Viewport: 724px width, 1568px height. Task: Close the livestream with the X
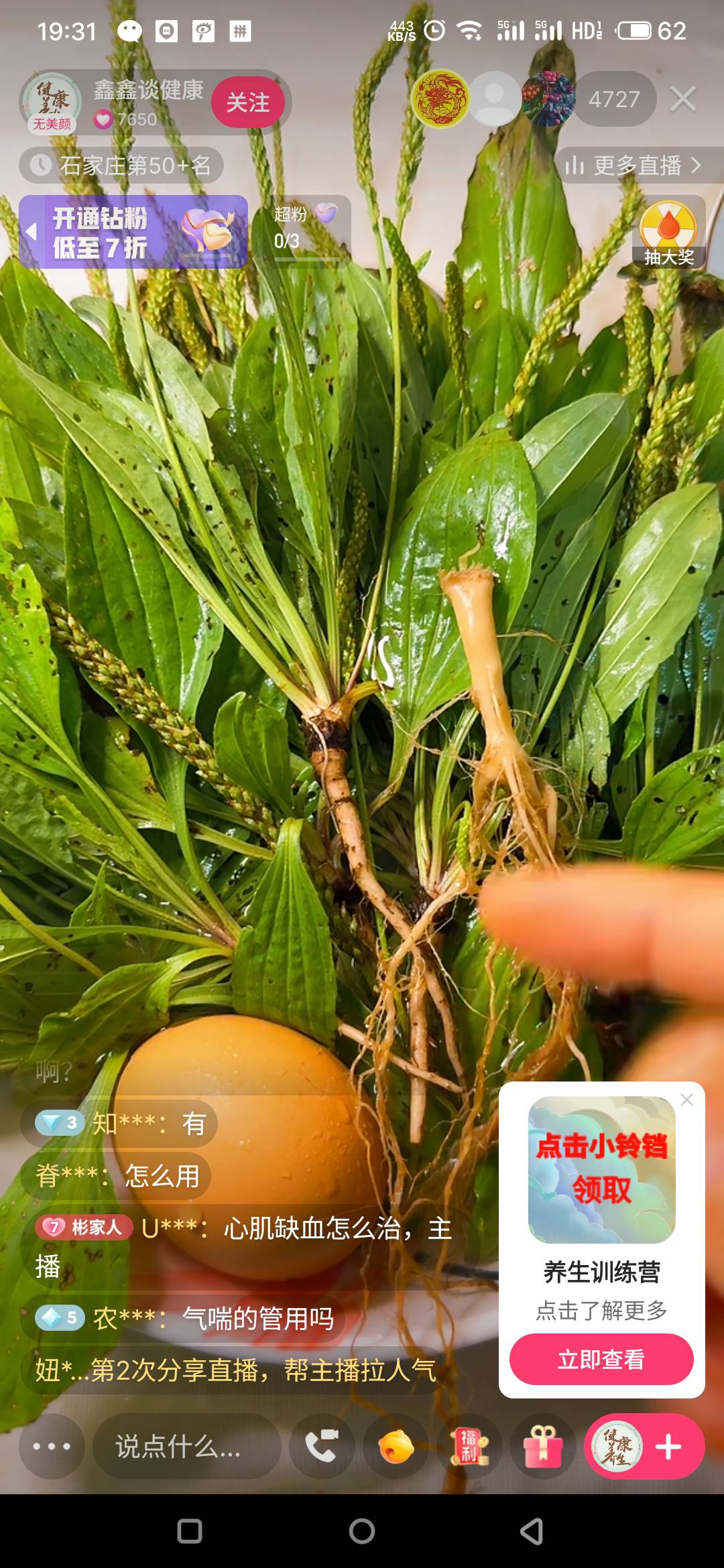coord(682,99)
